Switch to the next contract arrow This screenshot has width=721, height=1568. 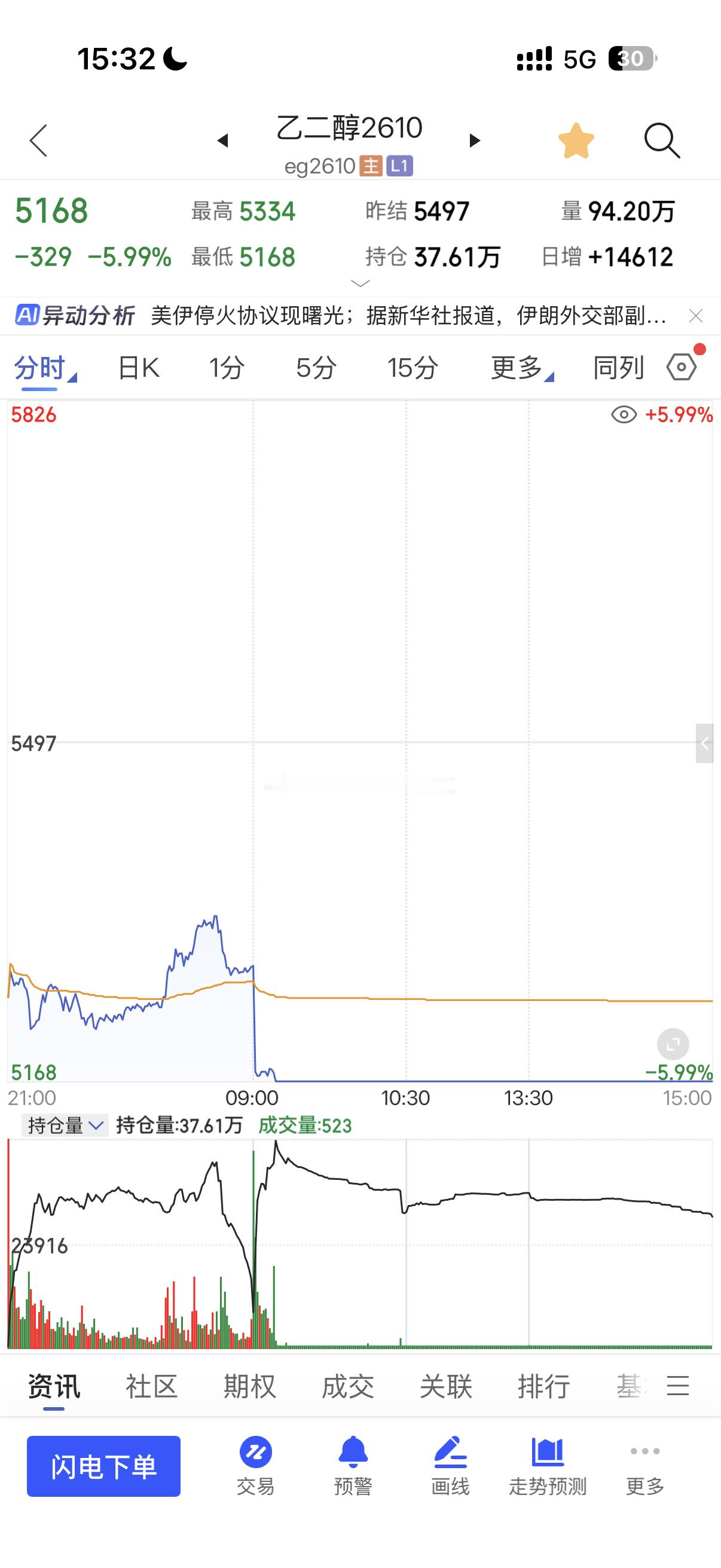coord(475,141)
